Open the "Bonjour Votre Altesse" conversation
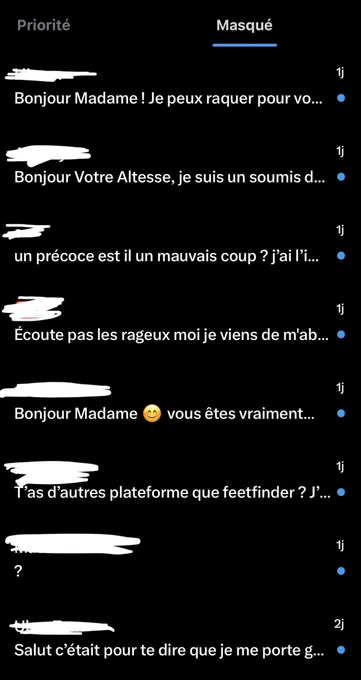361x680 pixels. pos(180,167)
